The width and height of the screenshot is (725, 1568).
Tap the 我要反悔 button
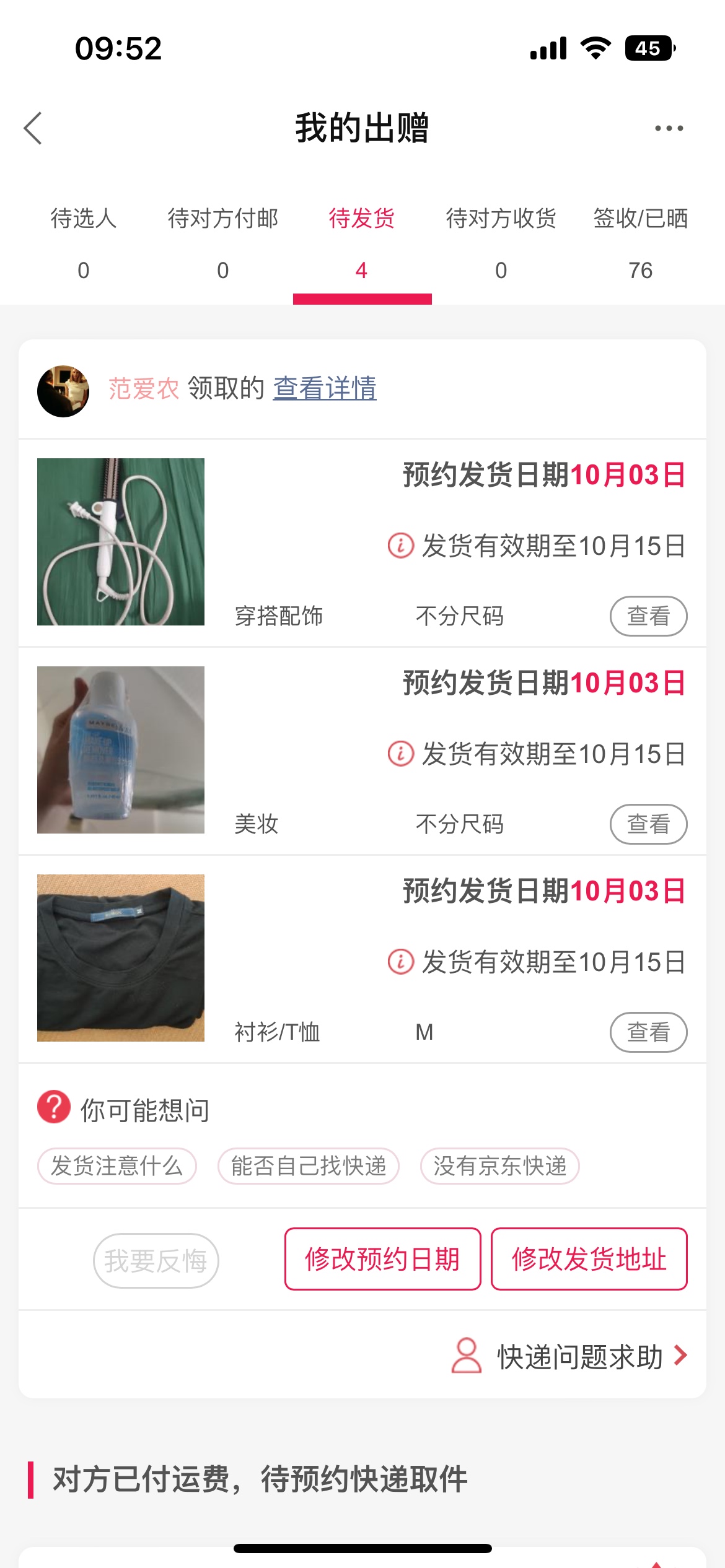156,1260
